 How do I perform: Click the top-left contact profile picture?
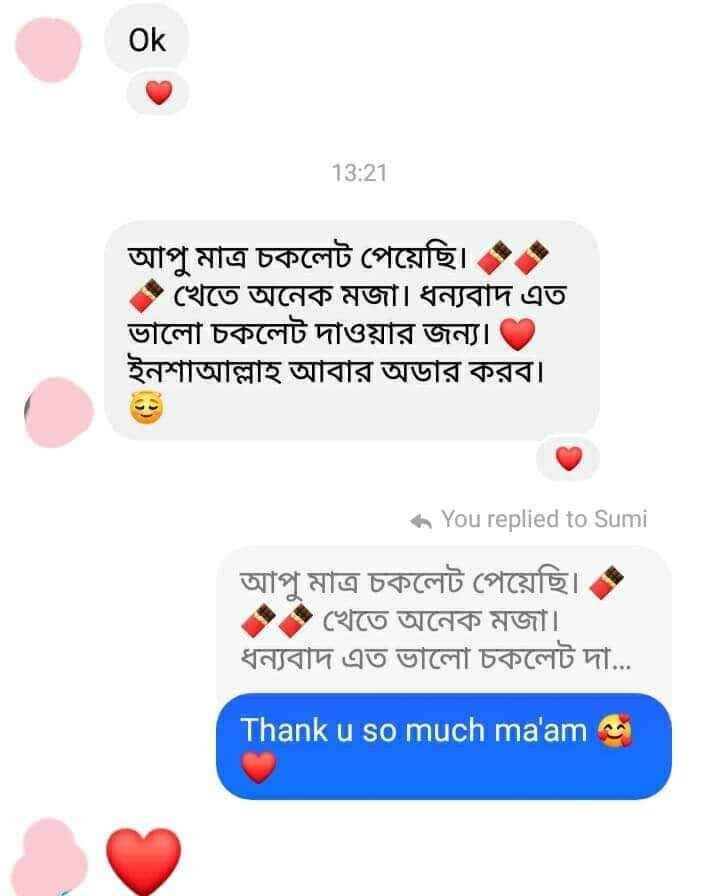pos(48,46)
